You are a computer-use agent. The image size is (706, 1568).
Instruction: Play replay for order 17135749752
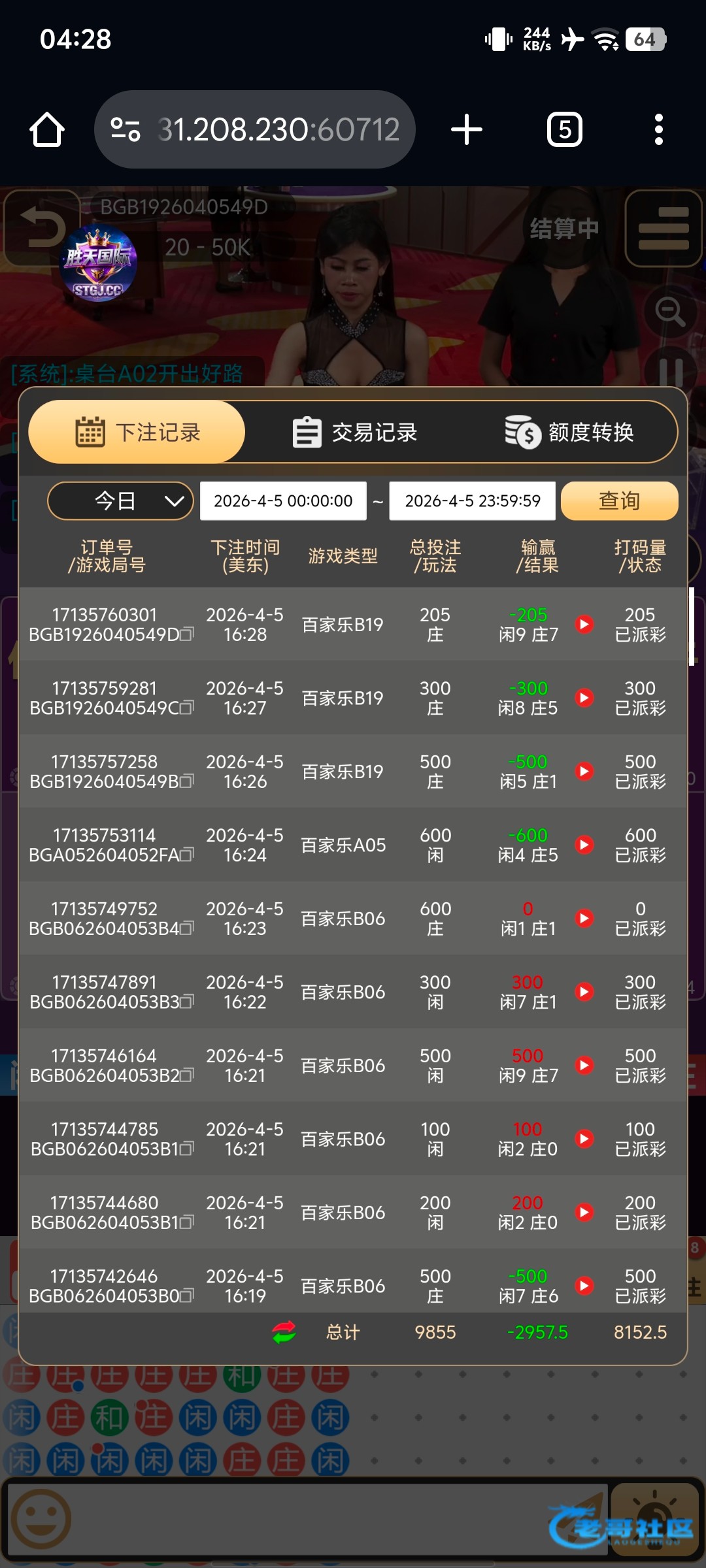point(584,918)
